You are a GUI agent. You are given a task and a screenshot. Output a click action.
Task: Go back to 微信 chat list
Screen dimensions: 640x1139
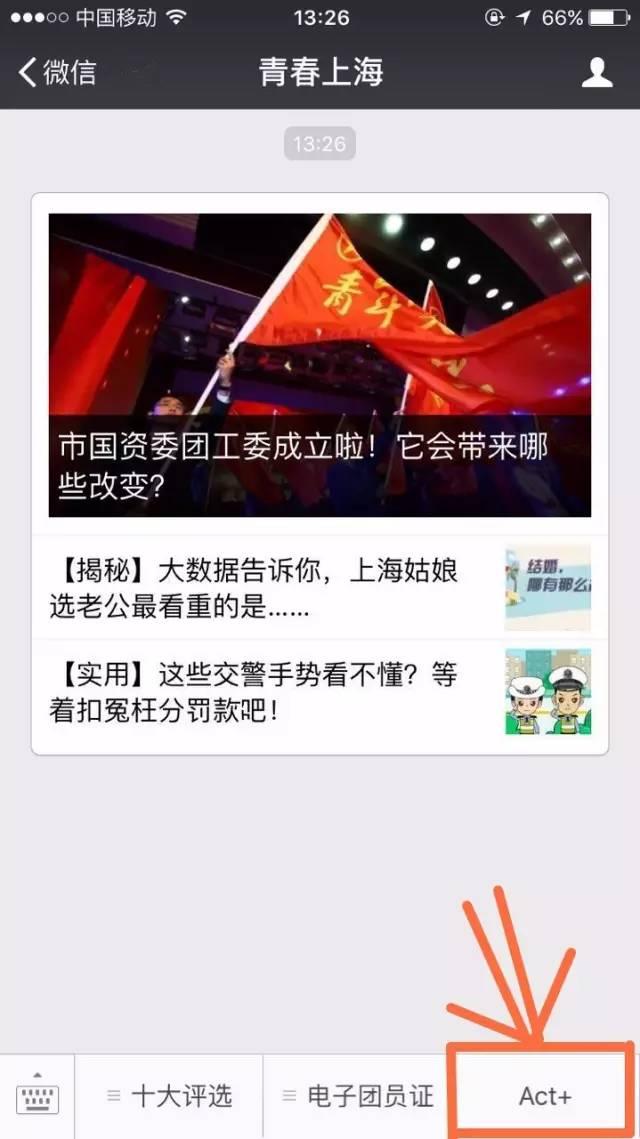[x=58, y=72]
